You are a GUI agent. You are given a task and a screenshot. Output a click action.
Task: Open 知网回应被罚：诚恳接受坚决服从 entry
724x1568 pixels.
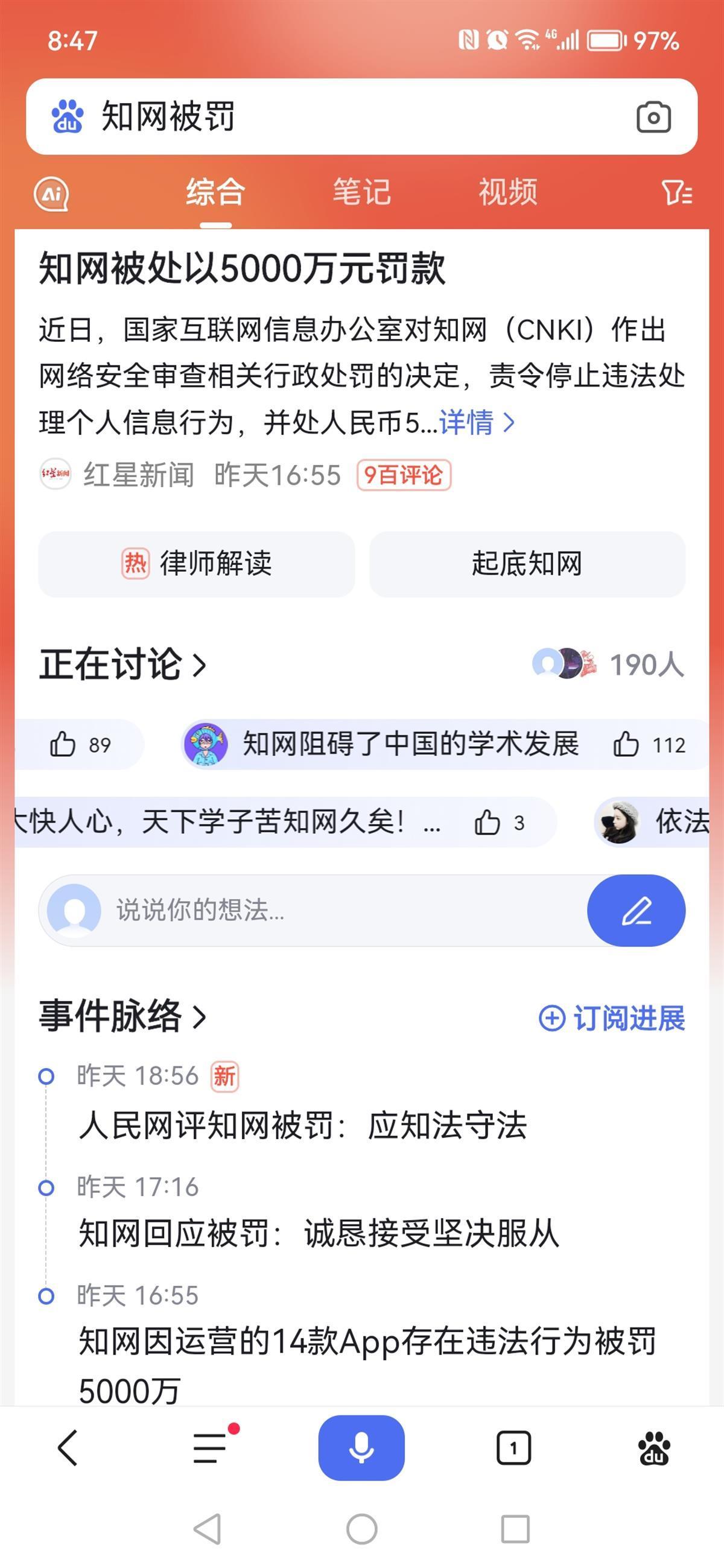point(319,1234)
